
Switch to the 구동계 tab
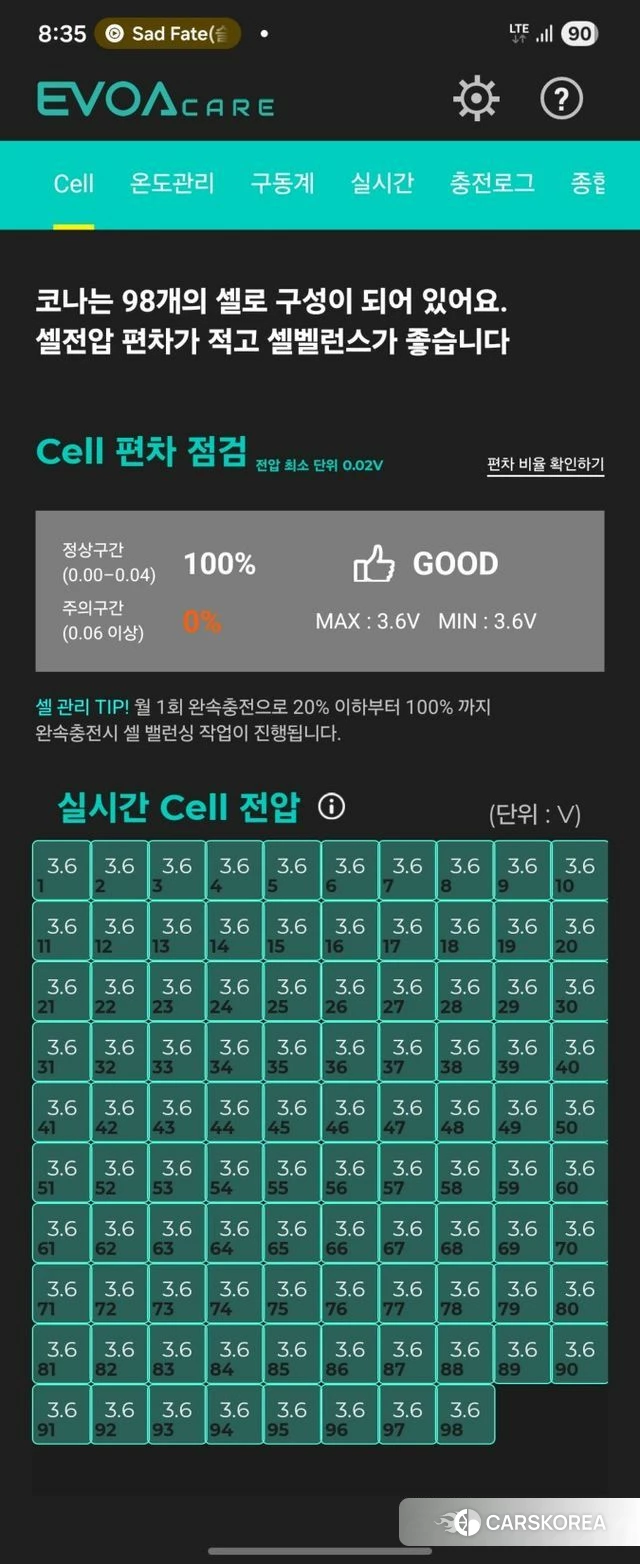coord(282,184)
